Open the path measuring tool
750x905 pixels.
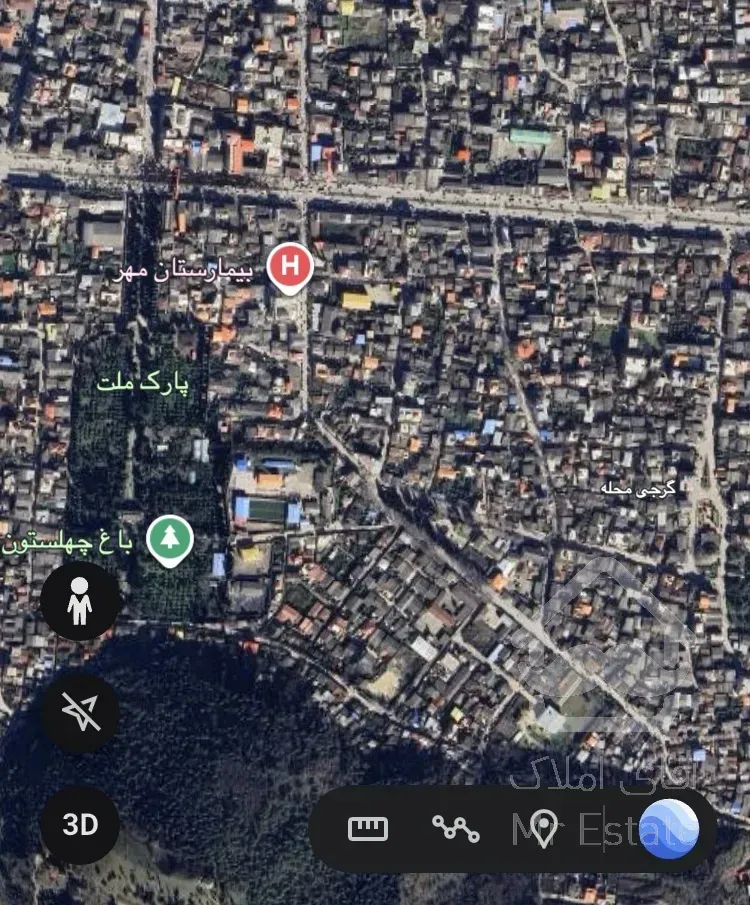[456, 827]
